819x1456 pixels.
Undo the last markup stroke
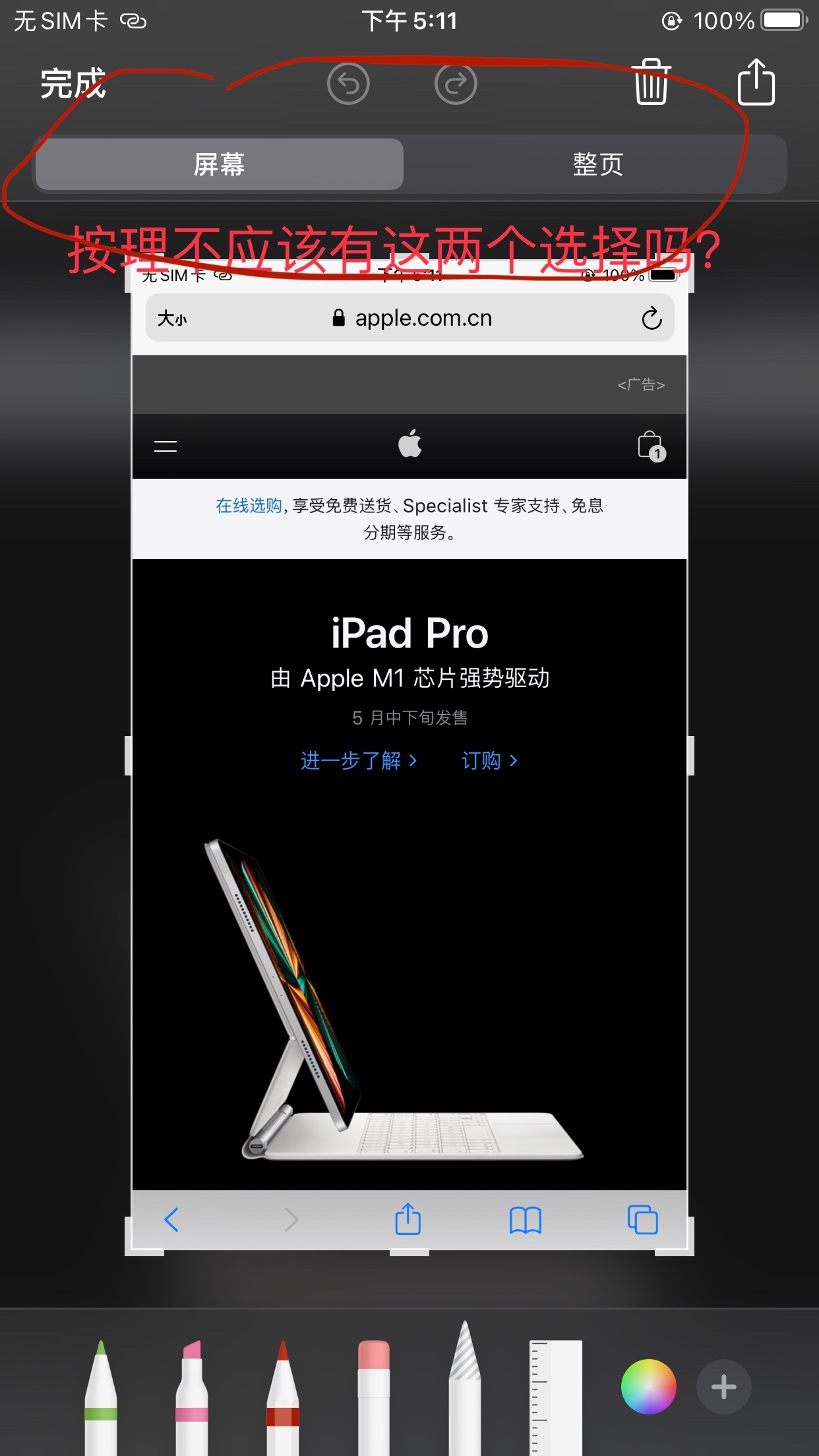point(348,84)
